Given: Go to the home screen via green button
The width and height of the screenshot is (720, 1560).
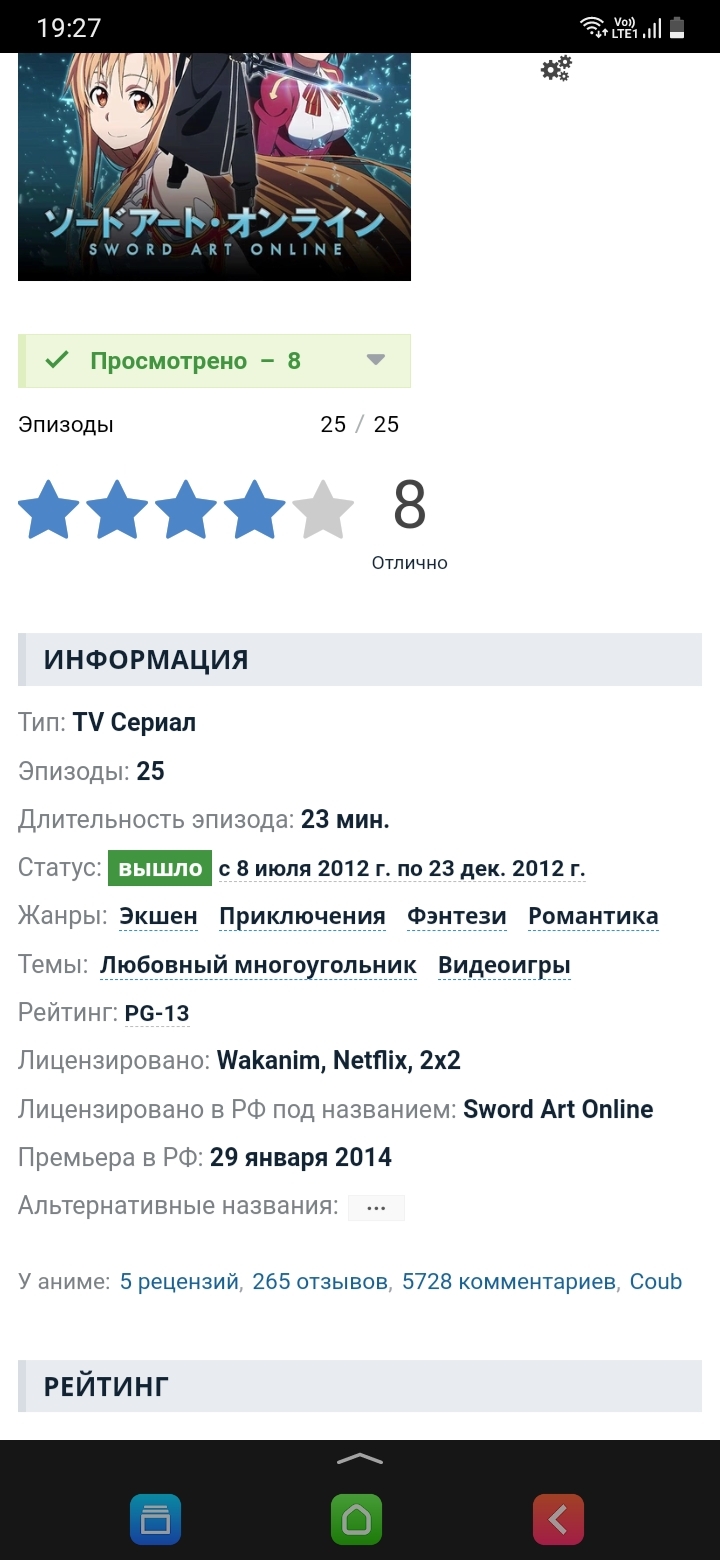Looking at the screenshot, I should point(357,1520).
